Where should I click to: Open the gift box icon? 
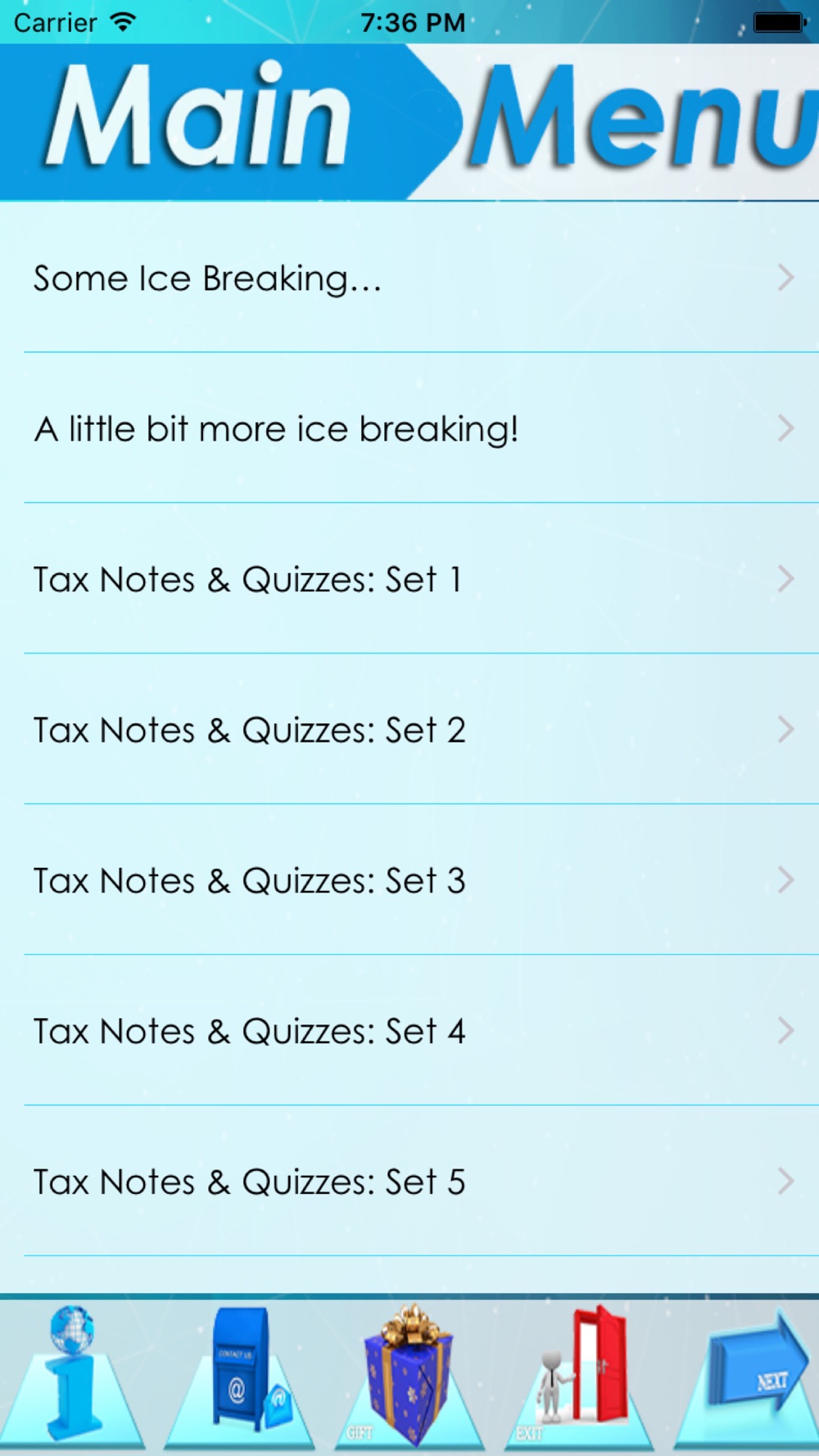click(409, 1376)
